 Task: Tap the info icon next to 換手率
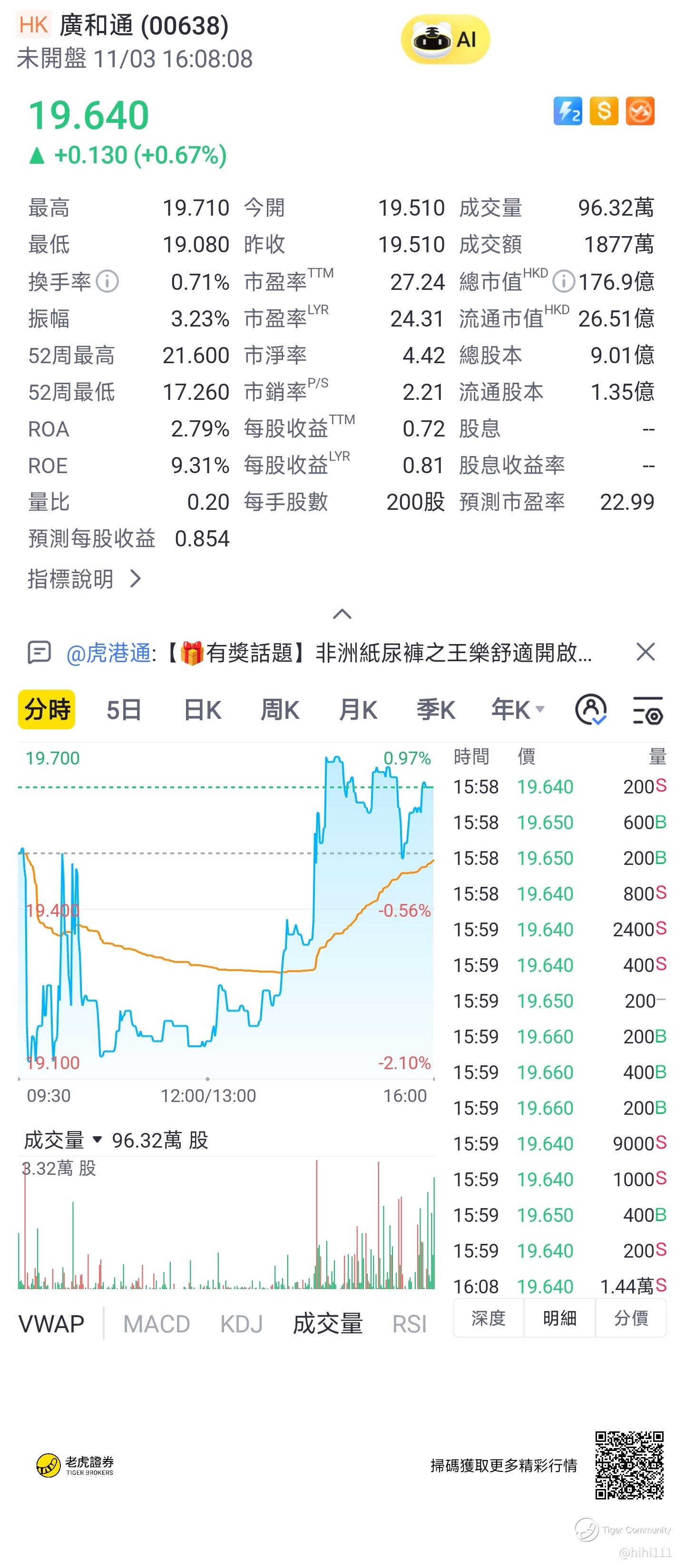point(108,282)
